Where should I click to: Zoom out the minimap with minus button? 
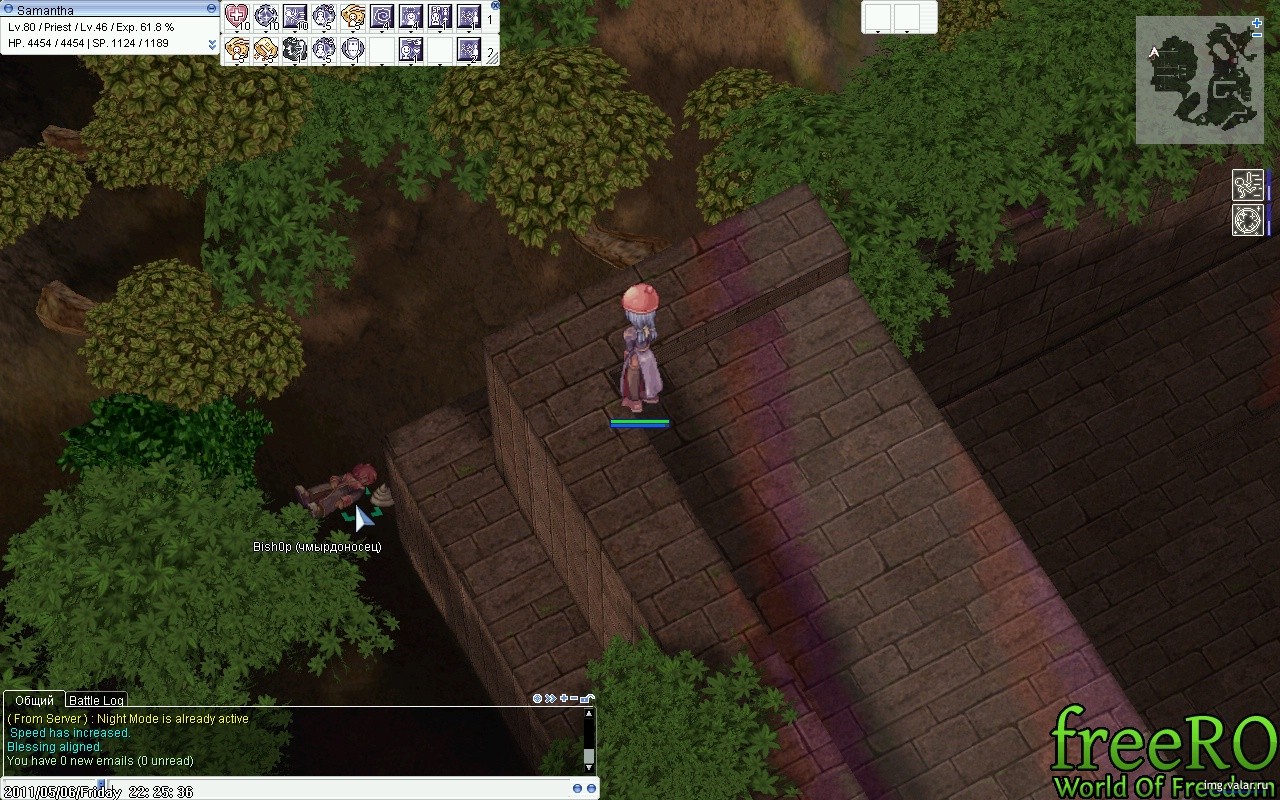[x=1257, y=34]
